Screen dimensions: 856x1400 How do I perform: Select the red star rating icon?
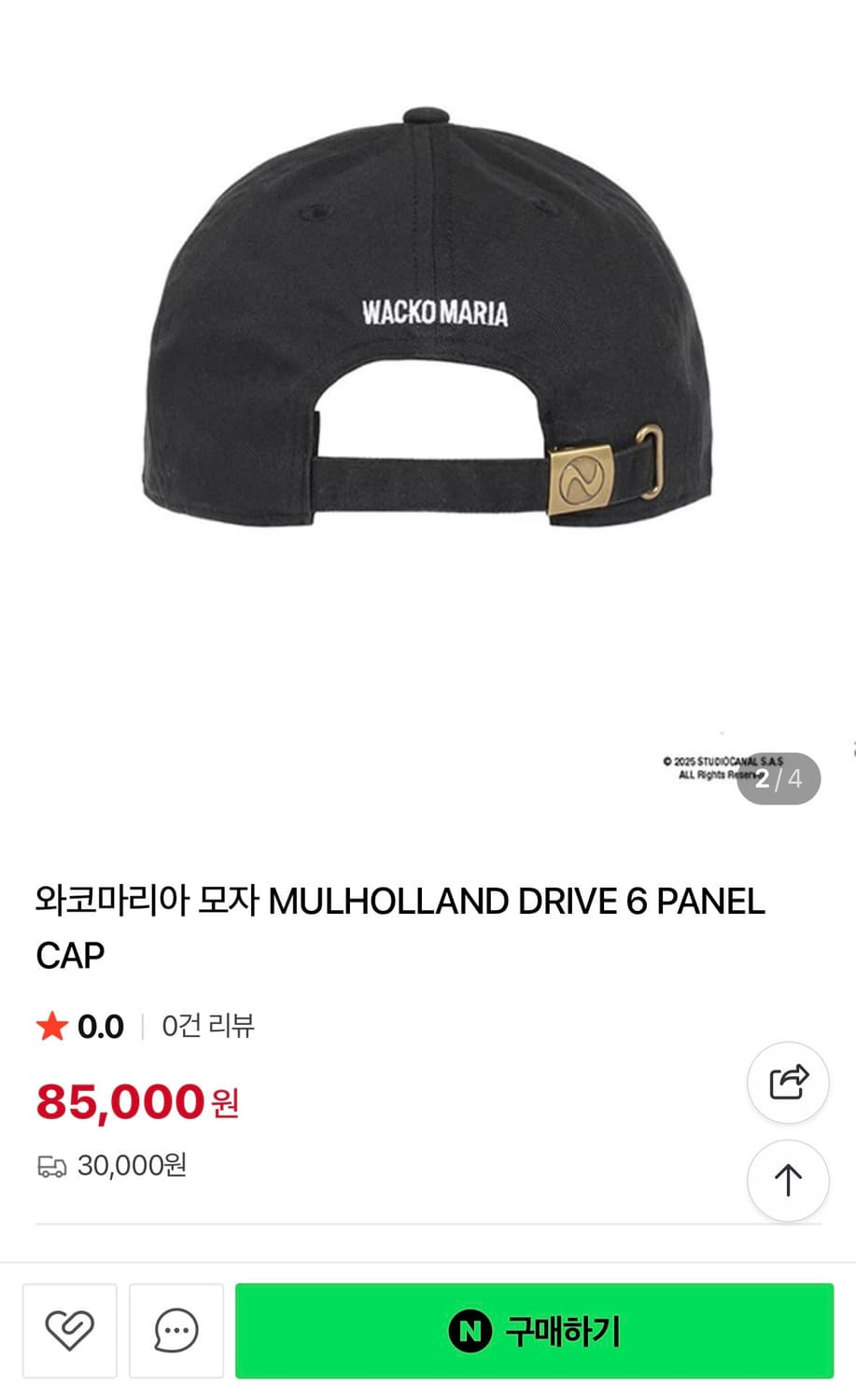[x=53, y=1025]
